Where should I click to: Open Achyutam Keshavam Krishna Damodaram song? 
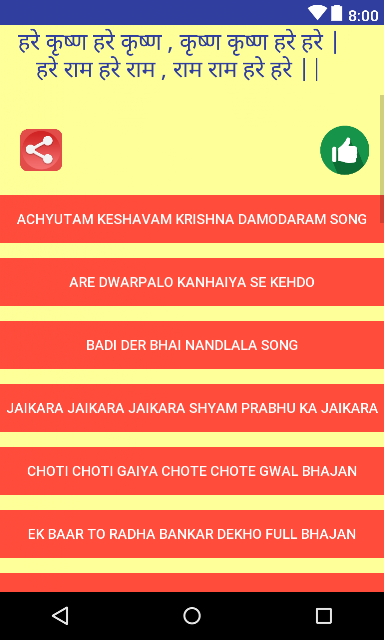pyautogui.click(x=192, y=219)
